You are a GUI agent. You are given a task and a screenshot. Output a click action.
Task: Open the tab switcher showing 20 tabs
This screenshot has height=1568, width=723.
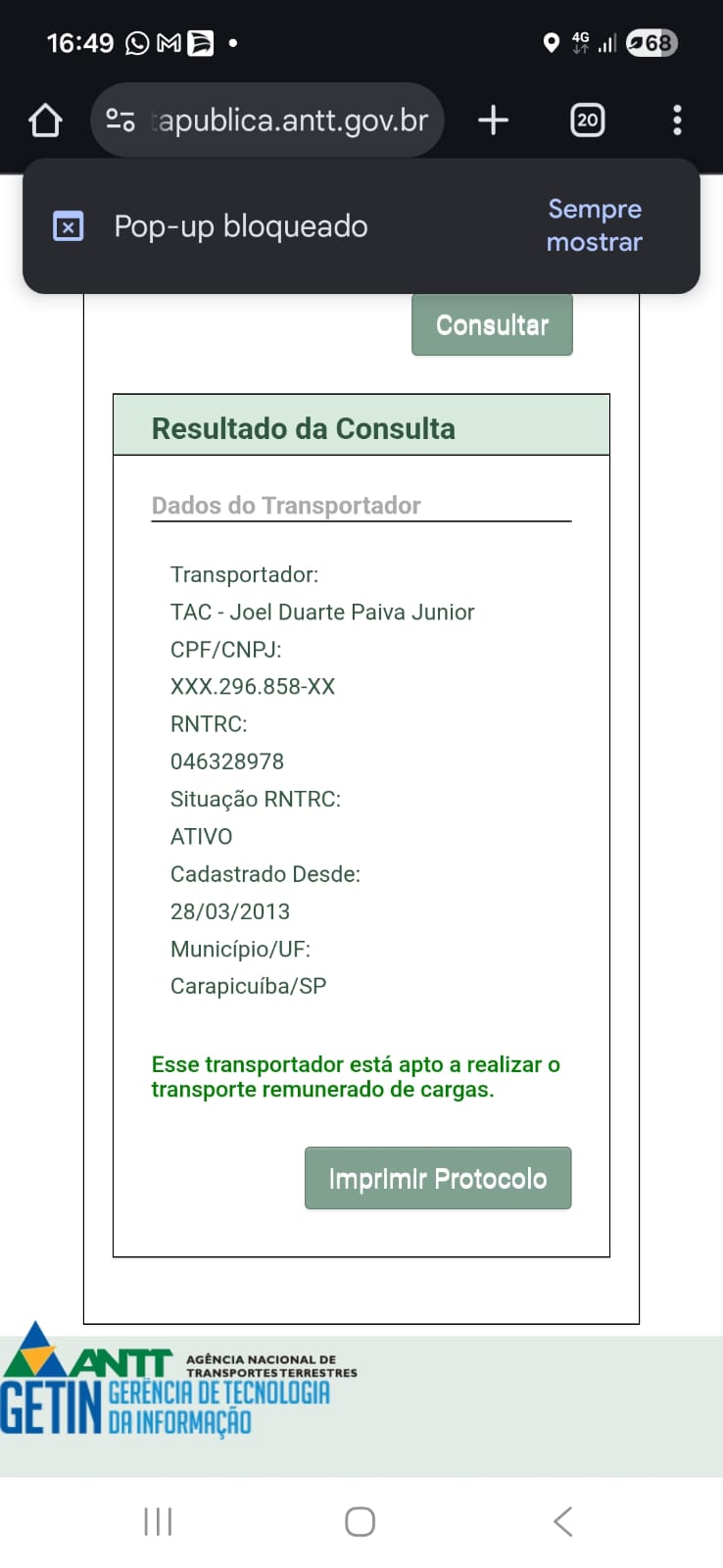[587, 121]
